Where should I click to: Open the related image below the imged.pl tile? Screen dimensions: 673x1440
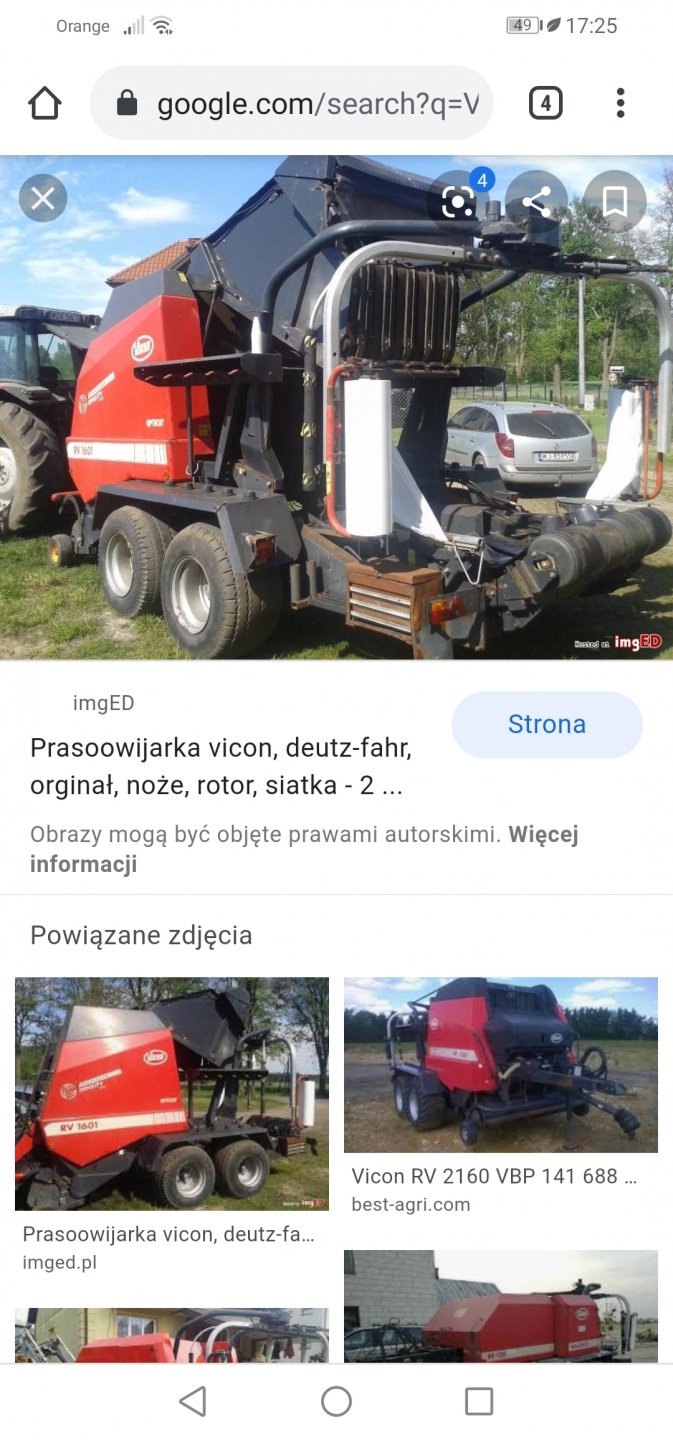click(171, 1335)
